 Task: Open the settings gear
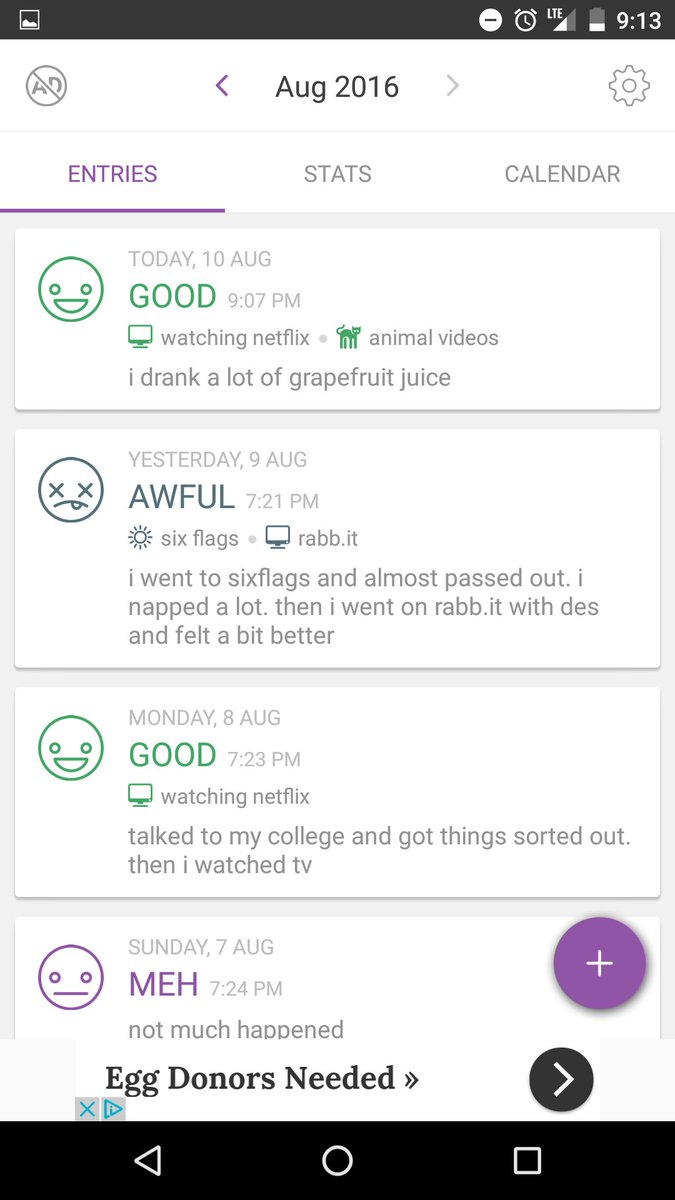(x=629, y=86)
